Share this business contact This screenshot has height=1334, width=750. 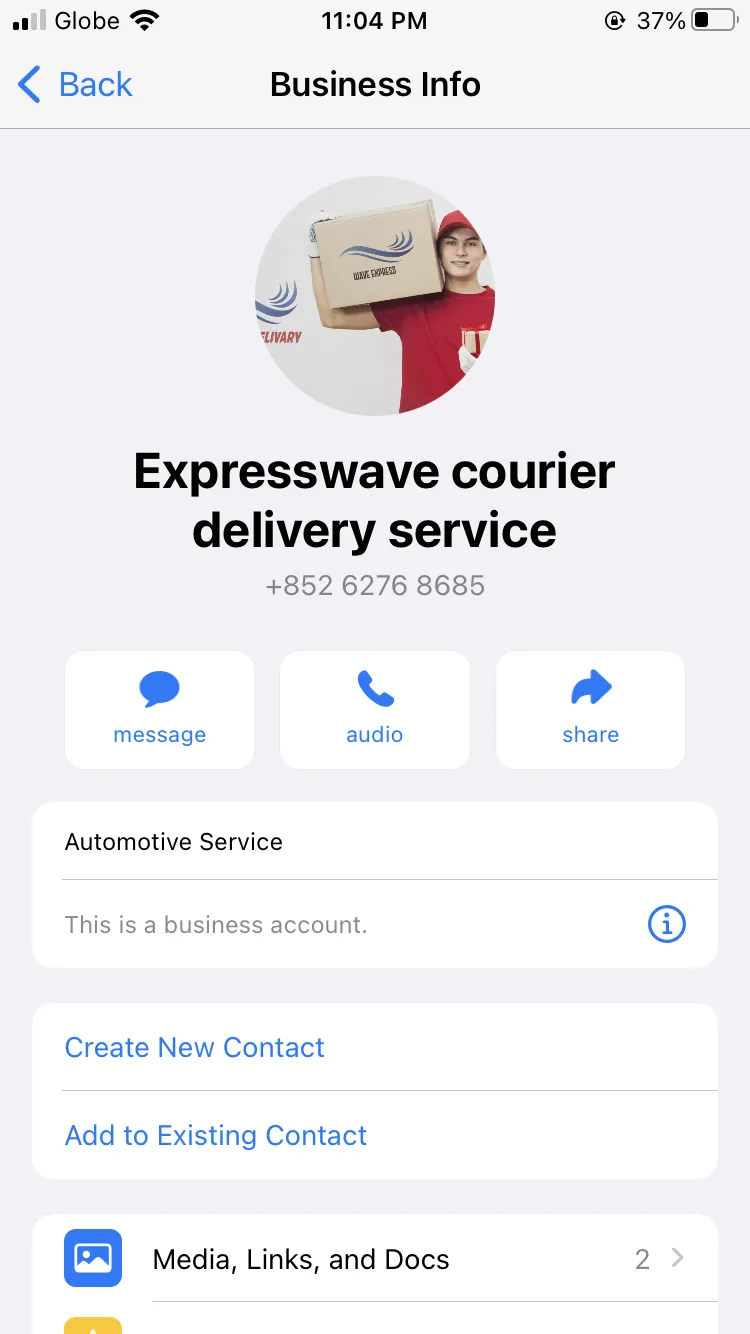click(x=590, y=710)
